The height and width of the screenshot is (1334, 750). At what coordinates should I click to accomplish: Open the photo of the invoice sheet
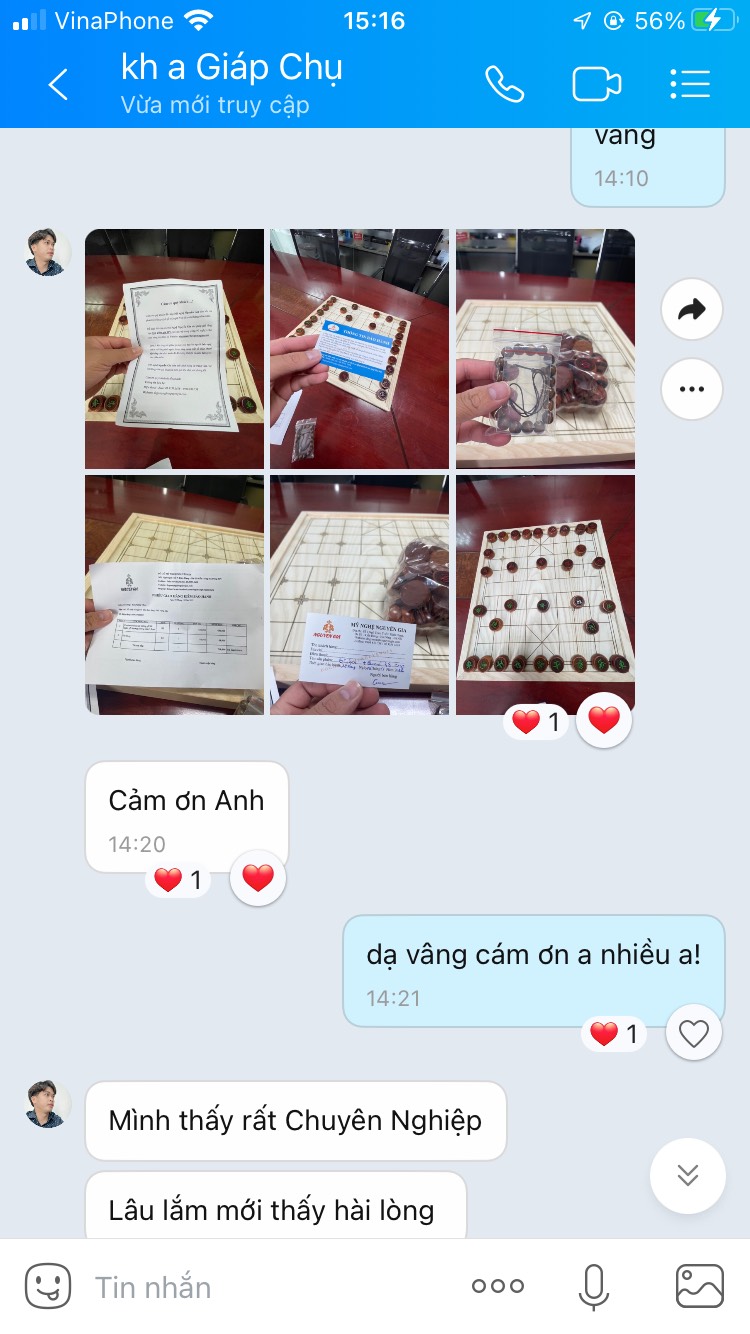pos(174,594)
